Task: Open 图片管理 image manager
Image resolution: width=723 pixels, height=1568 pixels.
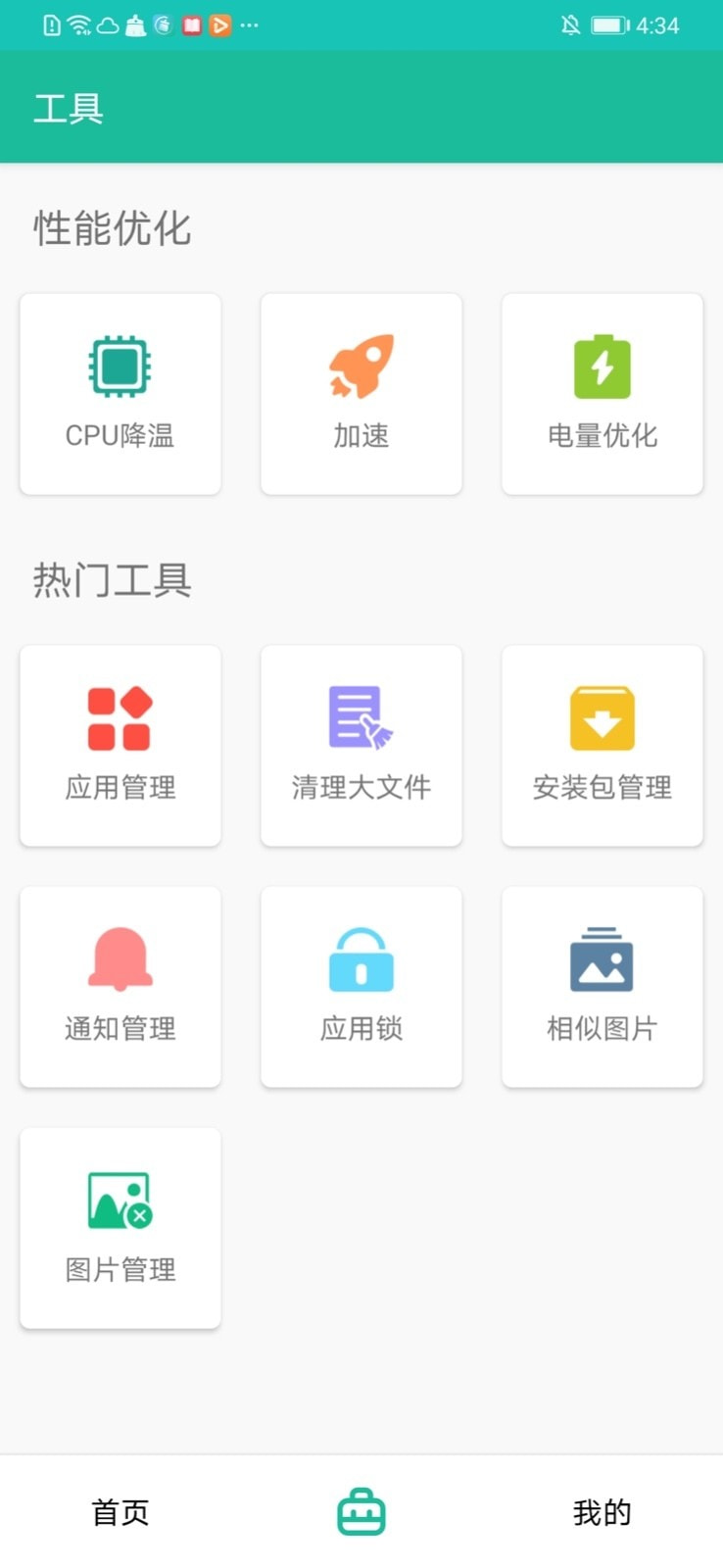Action: (x=120, y=1228)
